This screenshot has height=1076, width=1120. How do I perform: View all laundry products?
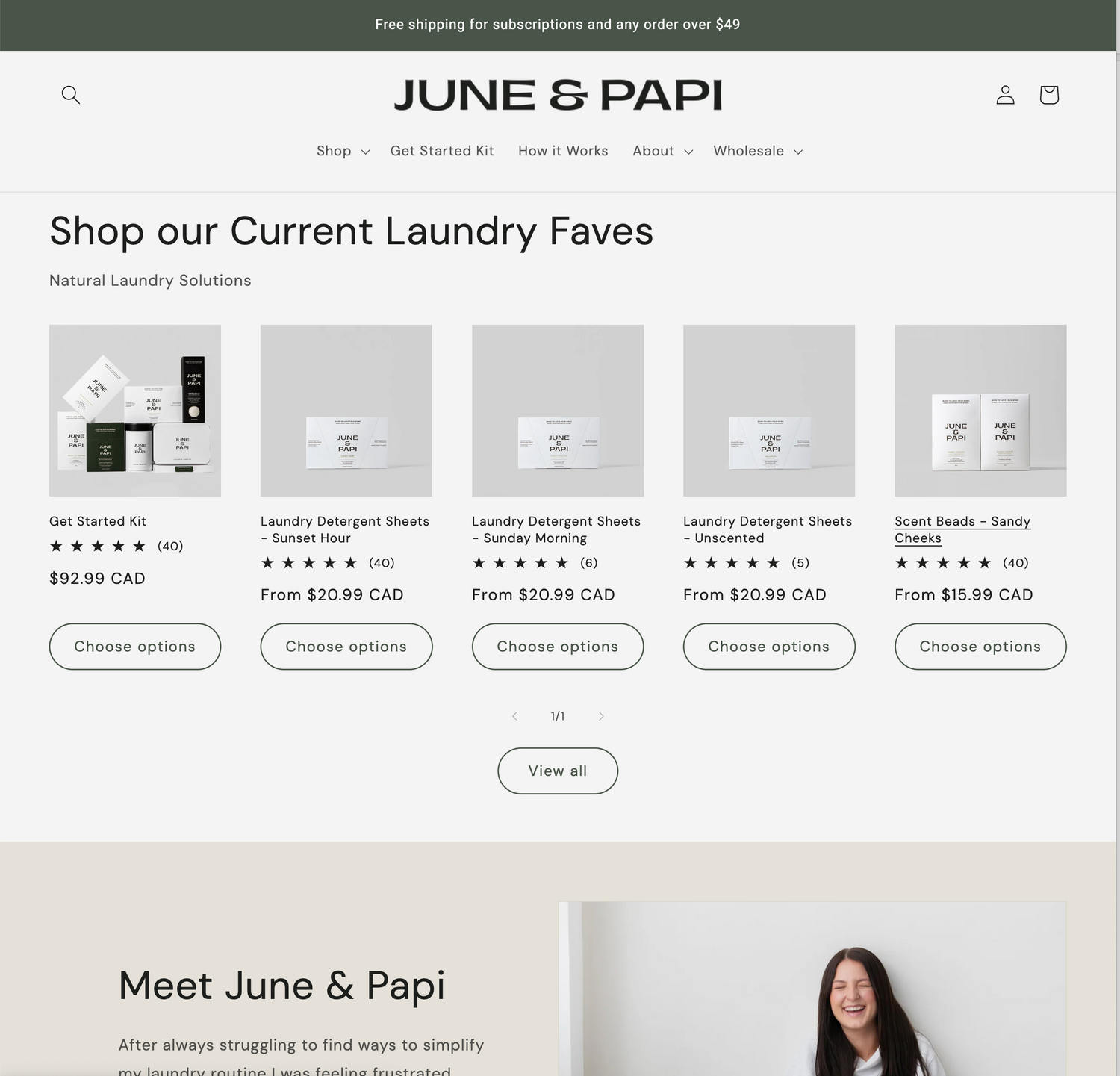(x=558, y=771)
